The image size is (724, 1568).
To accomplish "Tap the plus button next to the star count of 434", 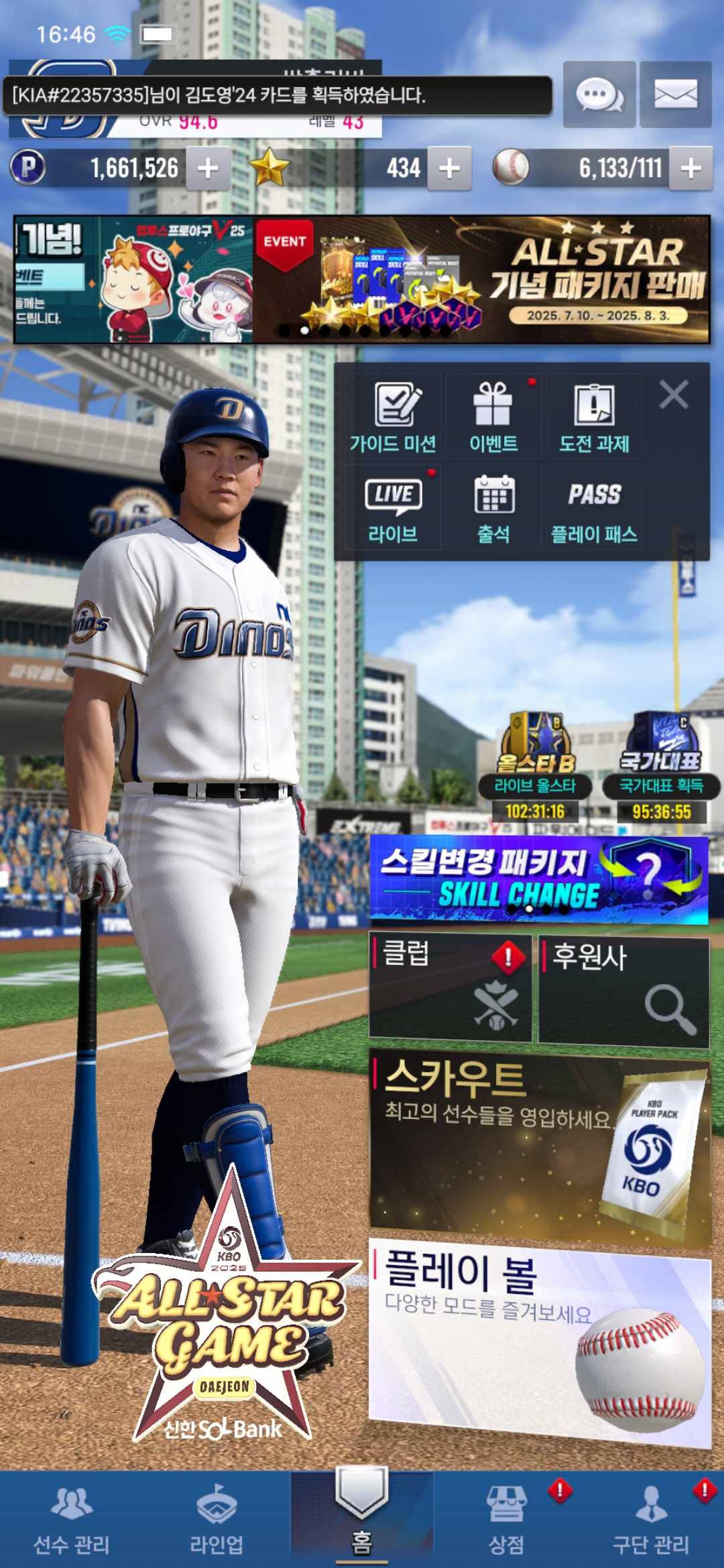I will [x=449, y=168].
